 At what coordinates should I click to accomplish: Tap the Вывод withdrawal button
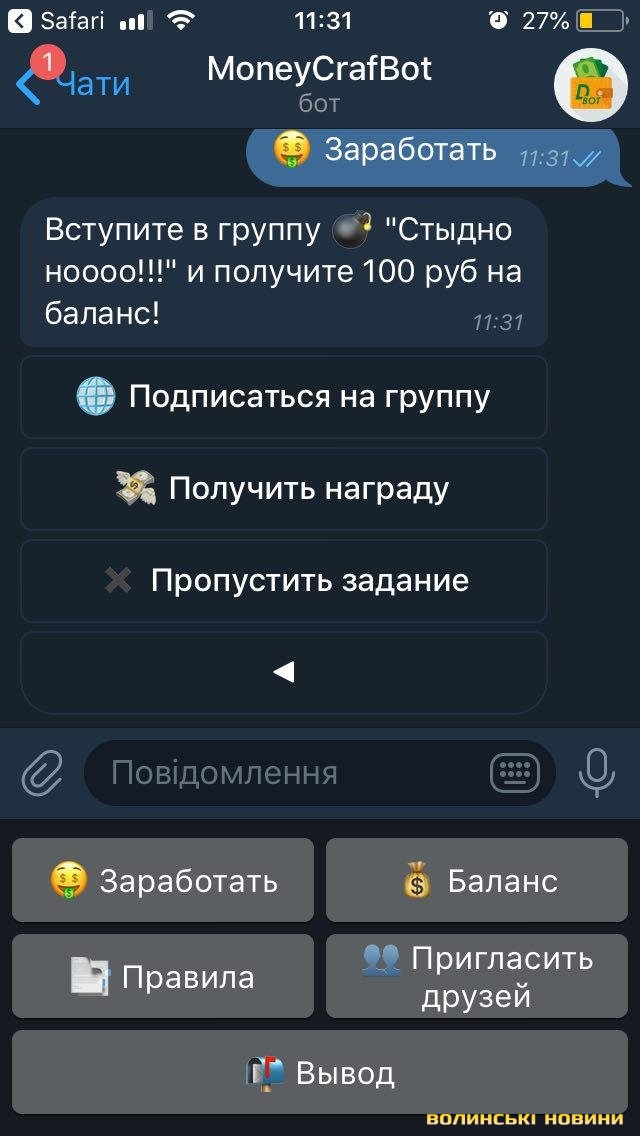click(320, 1073)
